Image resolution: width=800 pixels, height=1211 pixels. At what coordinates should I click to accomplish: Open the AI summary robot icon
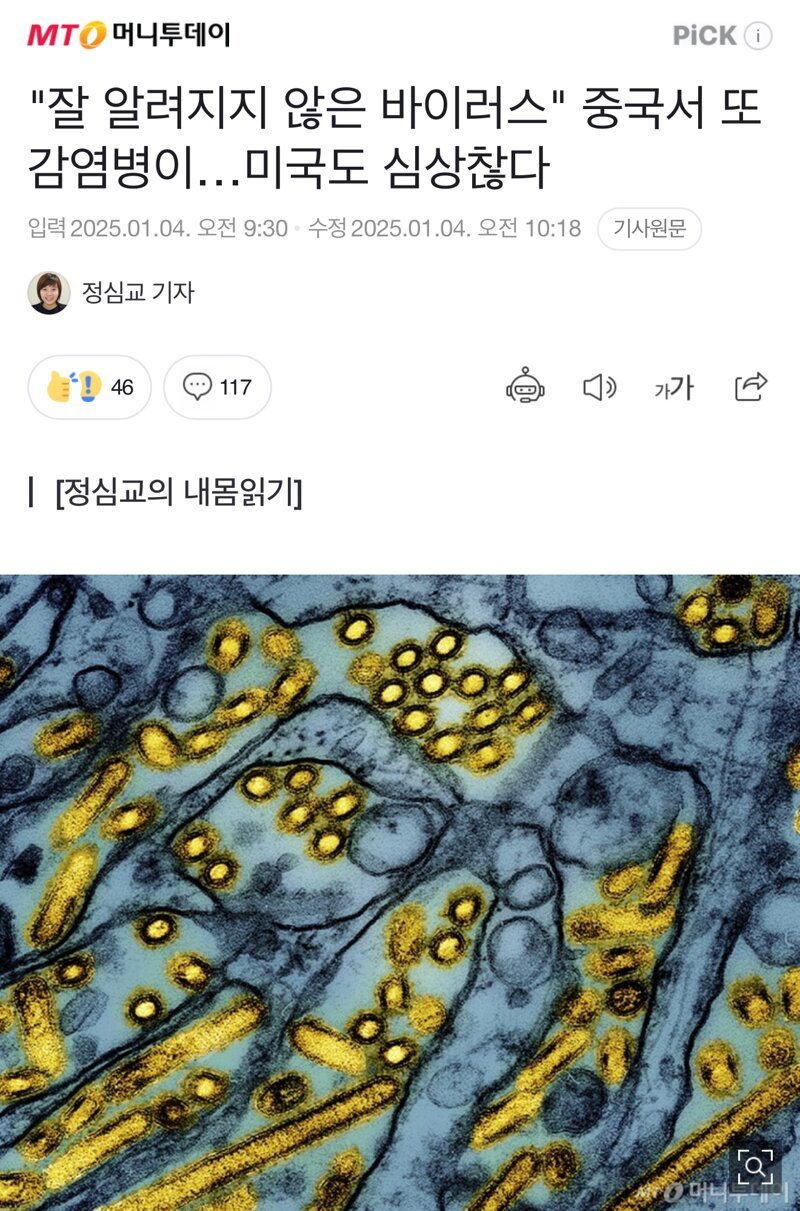tap(524, 387)
